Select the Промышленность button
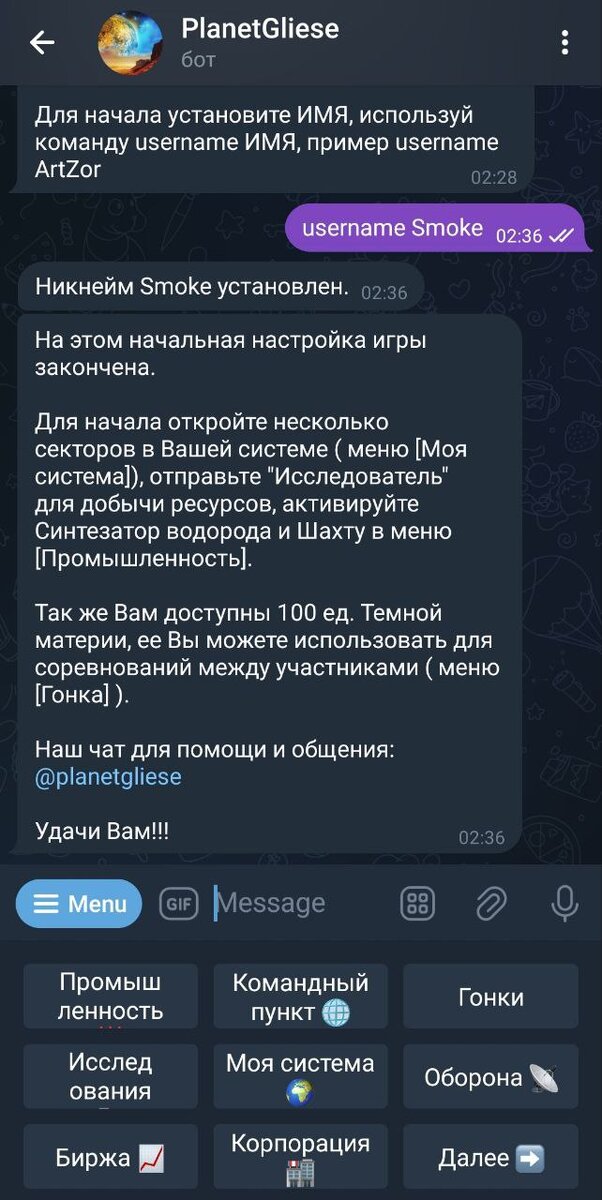602x1200 pixels. pyautogui.click(x=110, y=996)
